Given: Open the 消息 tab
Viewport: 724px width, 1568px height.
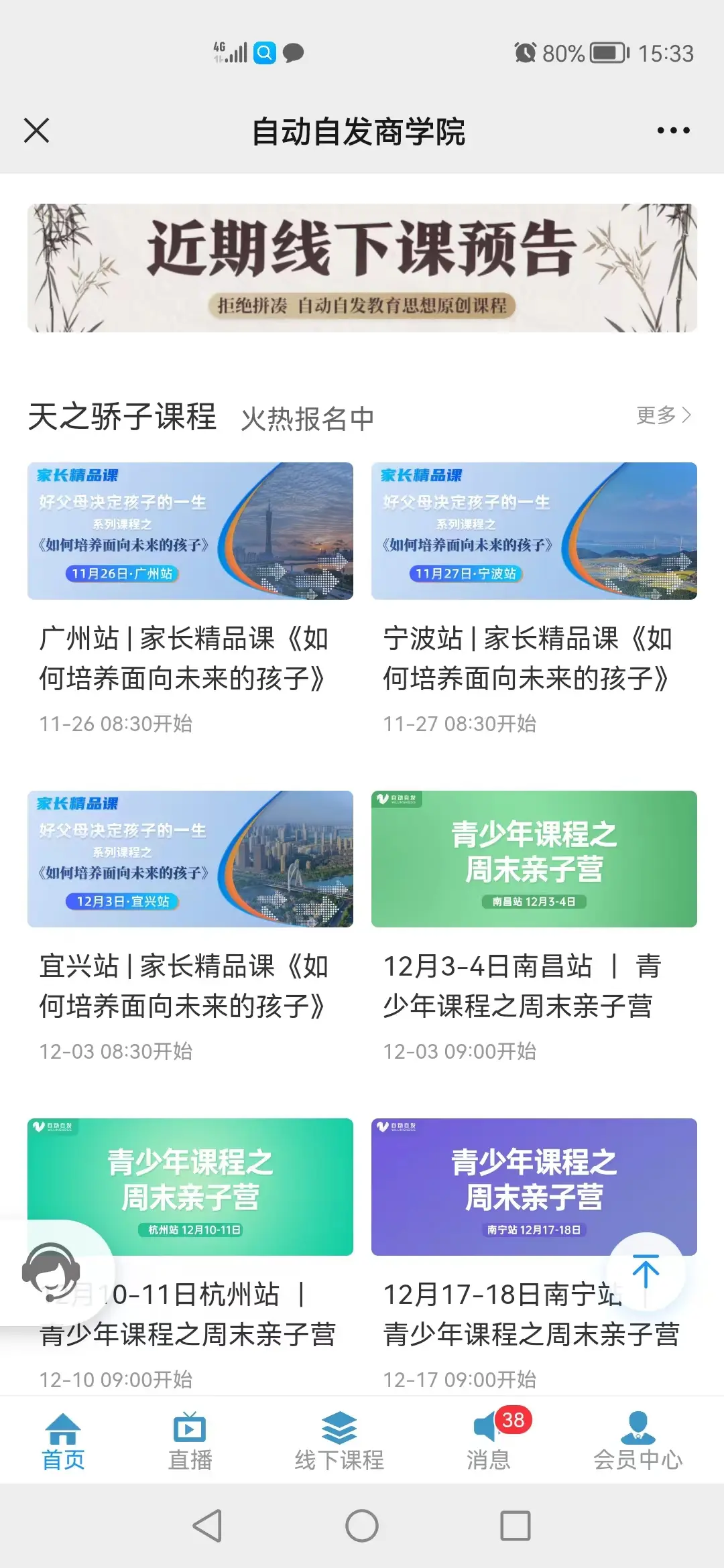Looking at the screenshot, I should point(489,1441).
